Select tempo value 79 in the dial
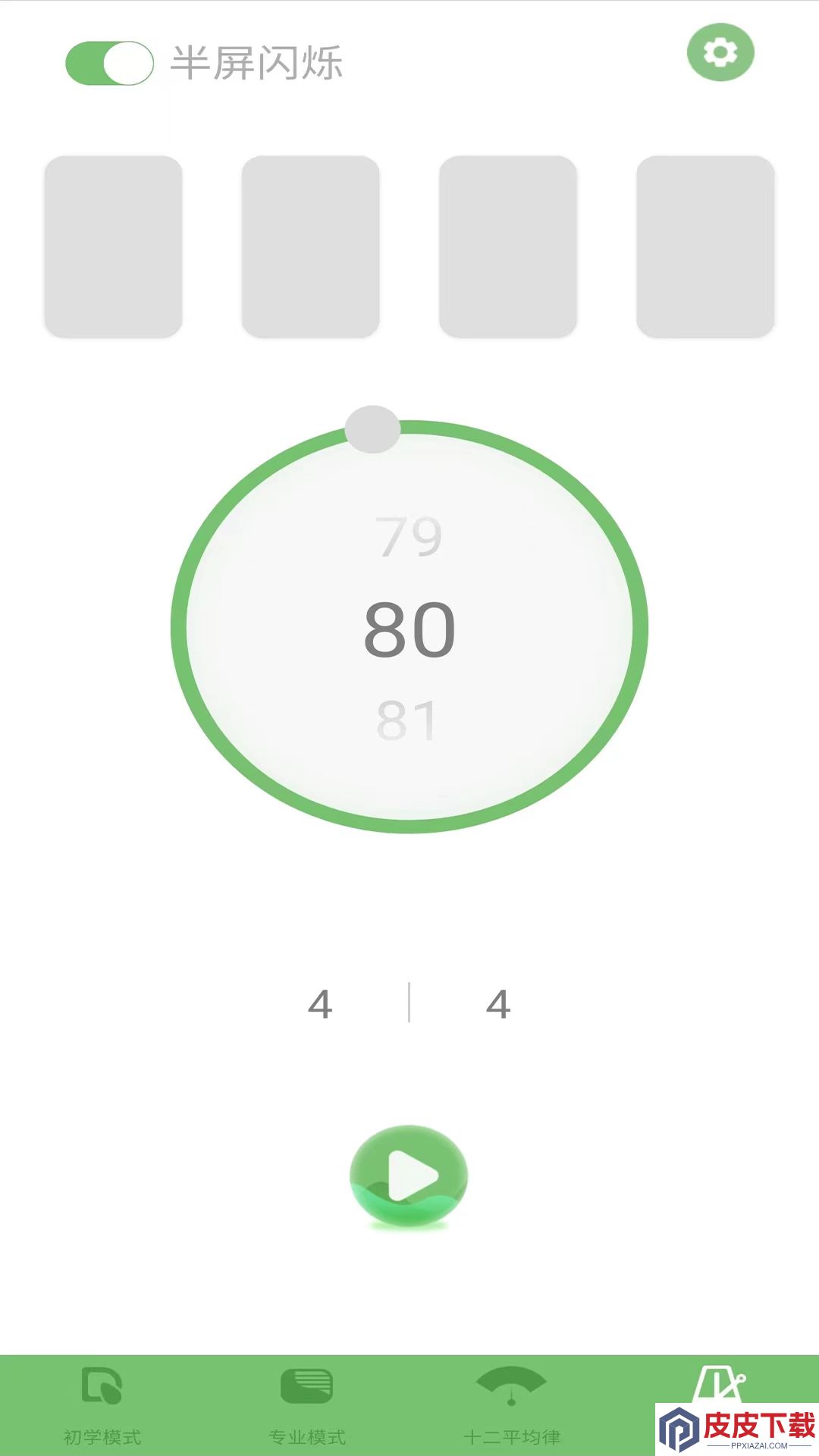The image size is (819, 1456). point(409,536)
